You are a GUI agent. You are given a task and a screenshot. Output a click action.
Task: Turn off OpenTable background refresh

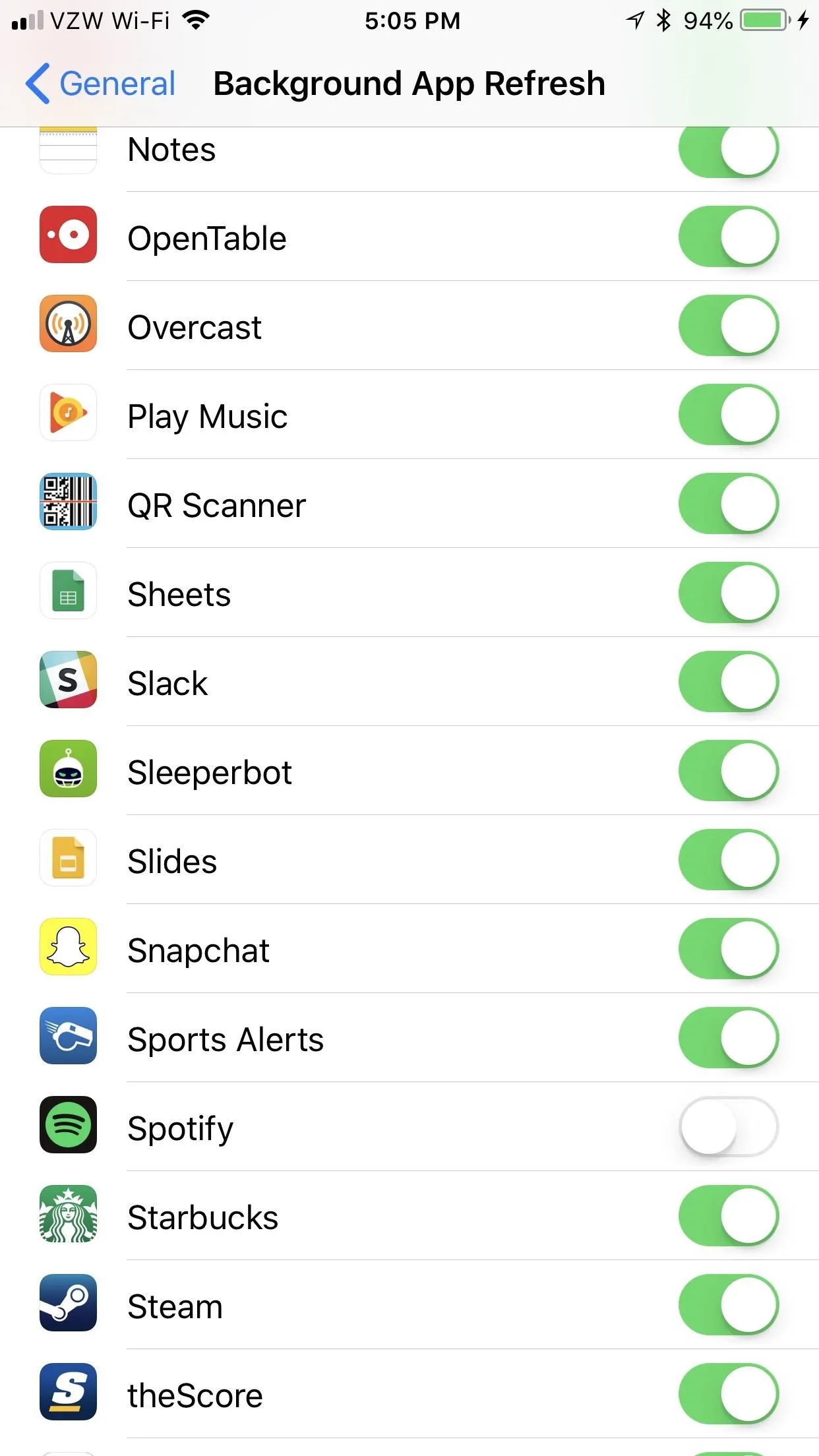click(x=729, y=236)
